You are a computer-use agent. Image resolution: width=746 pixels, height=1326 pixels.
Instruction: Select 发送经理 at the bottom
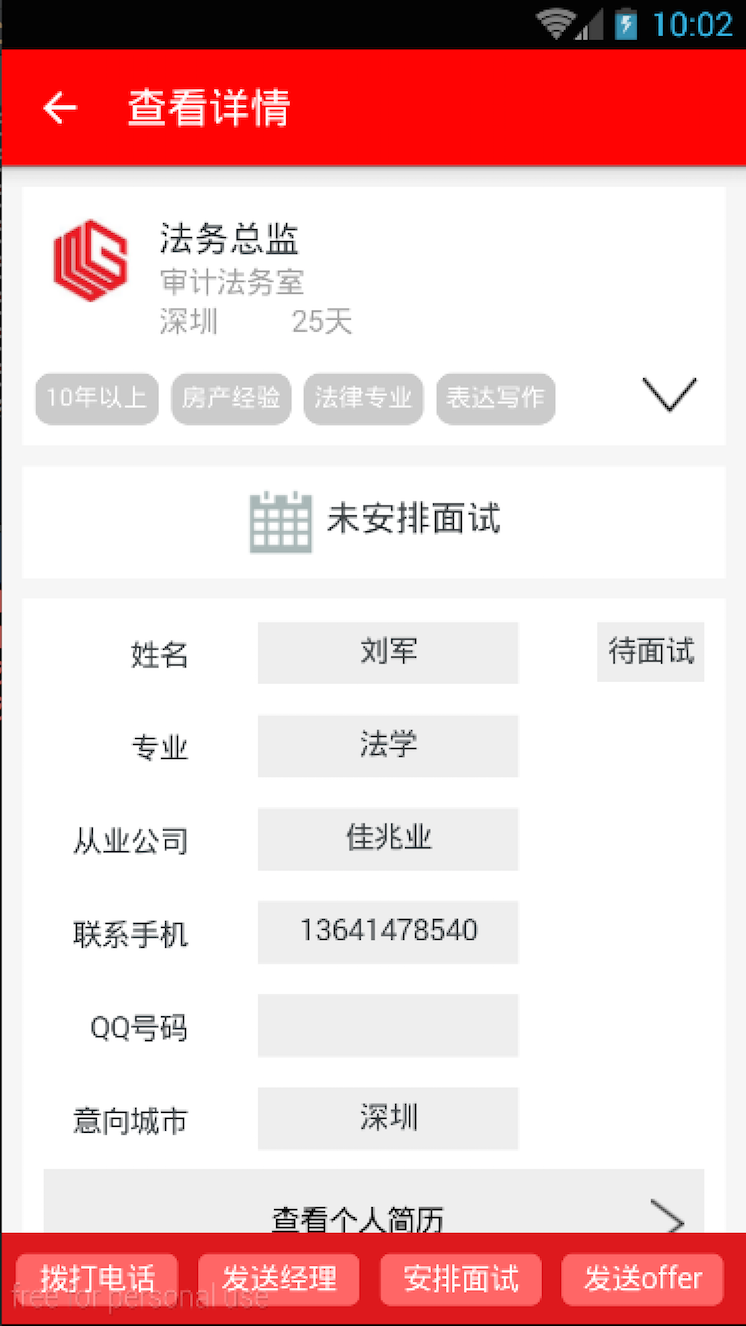[x=279, y=1279]
